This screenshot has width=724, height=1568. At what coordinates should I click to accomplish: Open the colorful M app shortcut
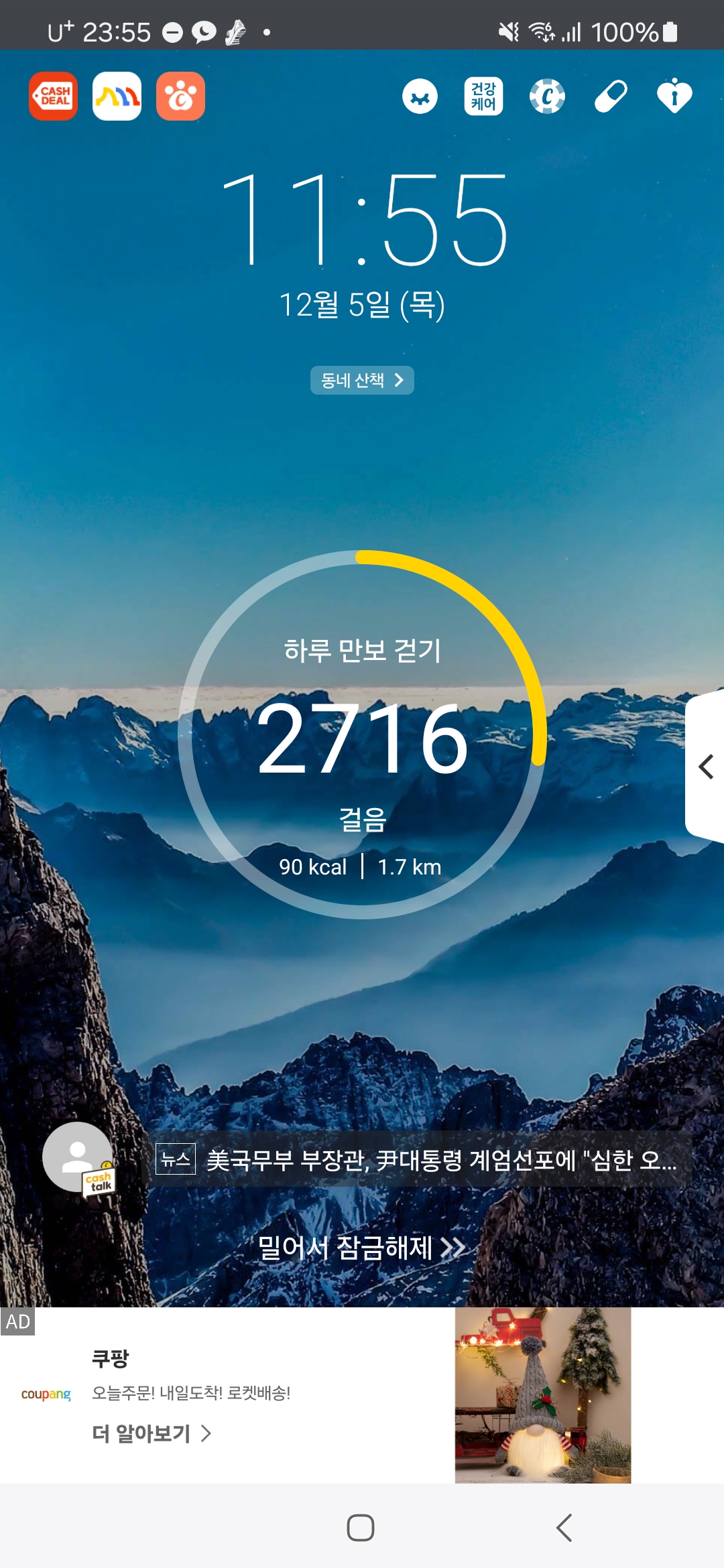pos(117,96)
